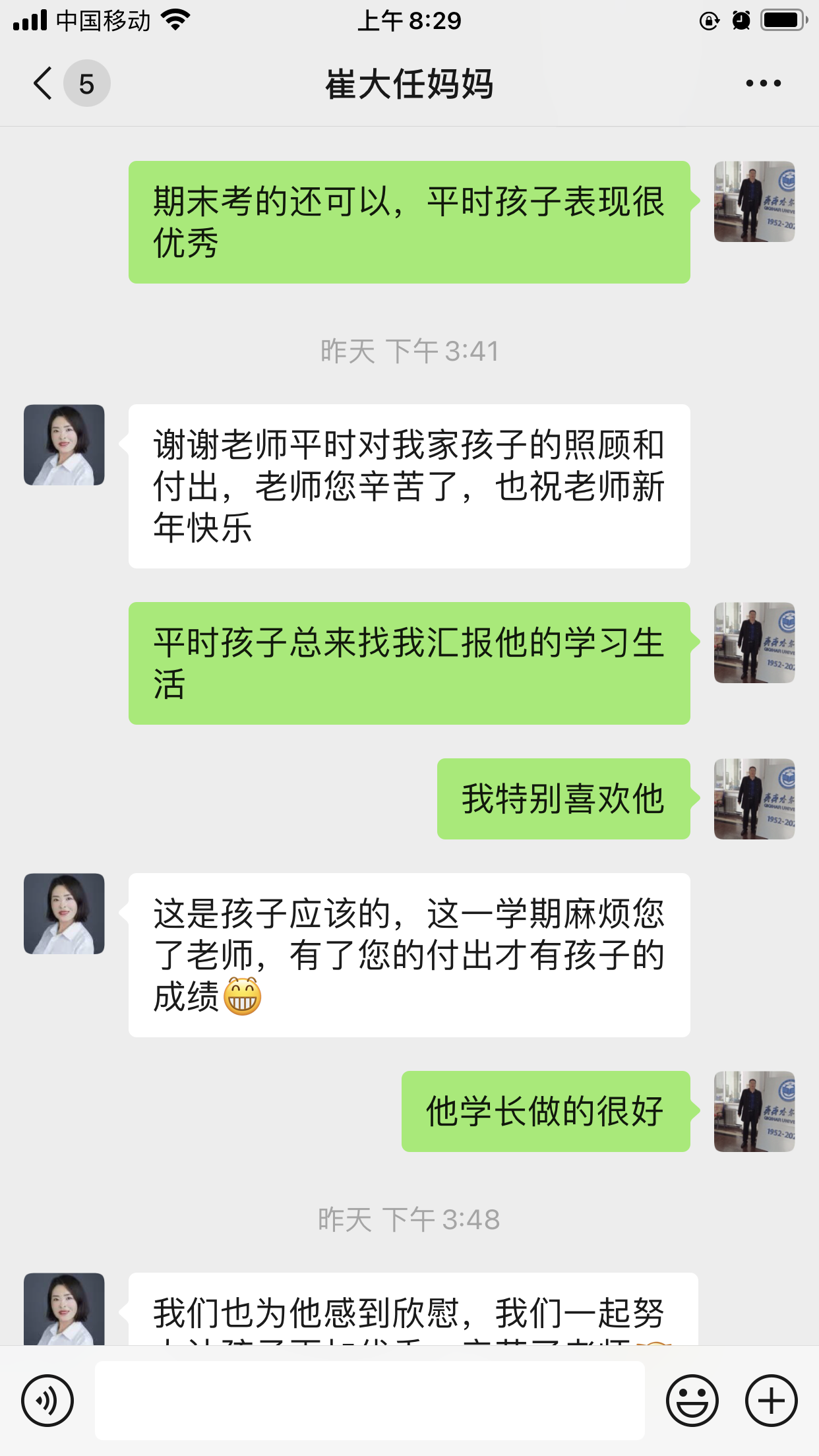Viewport: 819px width, 1456px height.
Task: Open my avatar beside 期末考的还可以 message
Action: point(754,202)
